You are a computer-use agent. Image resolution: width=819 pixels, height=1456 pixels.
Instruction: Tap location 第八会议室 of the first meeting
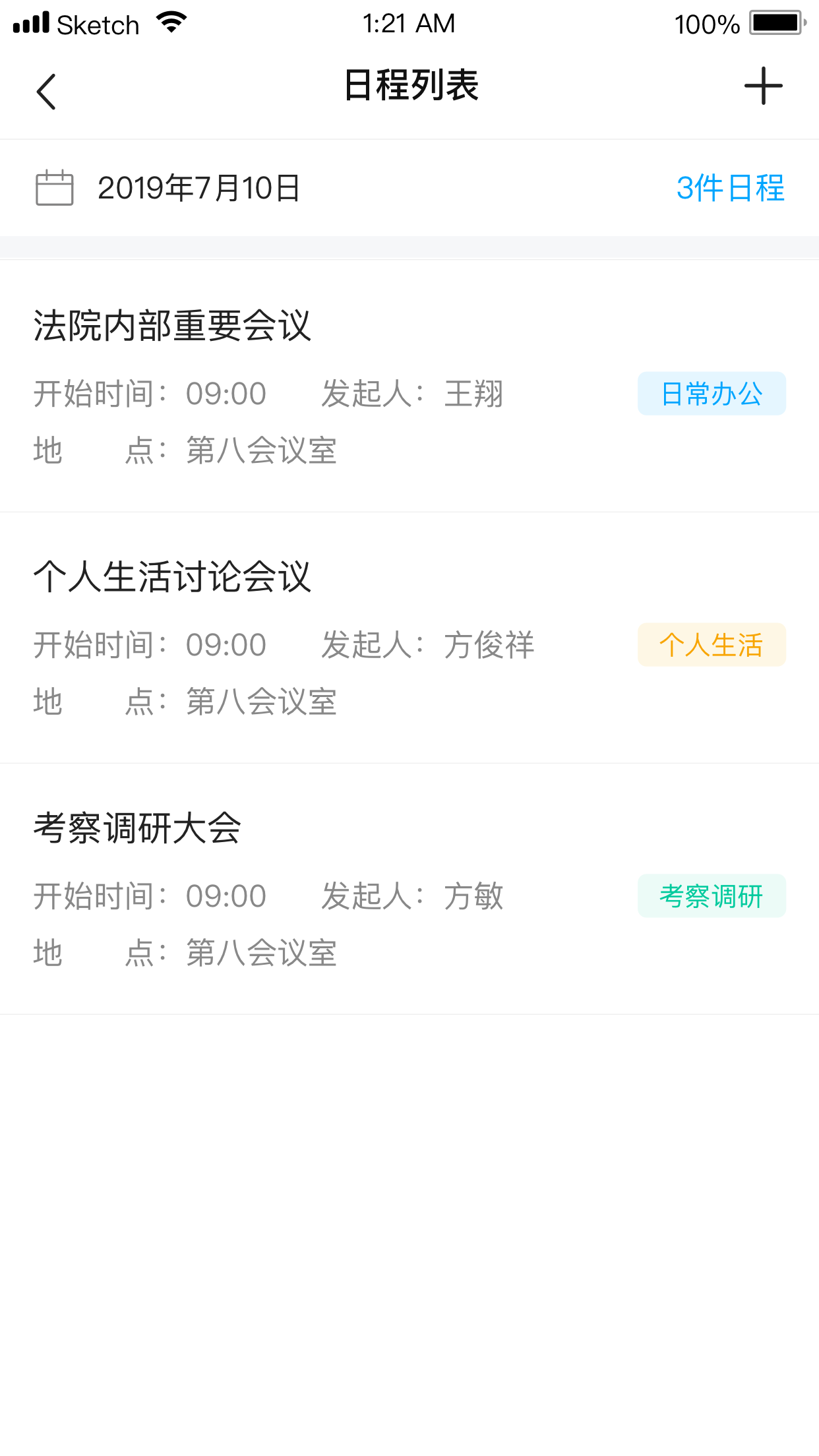[261, 450]
